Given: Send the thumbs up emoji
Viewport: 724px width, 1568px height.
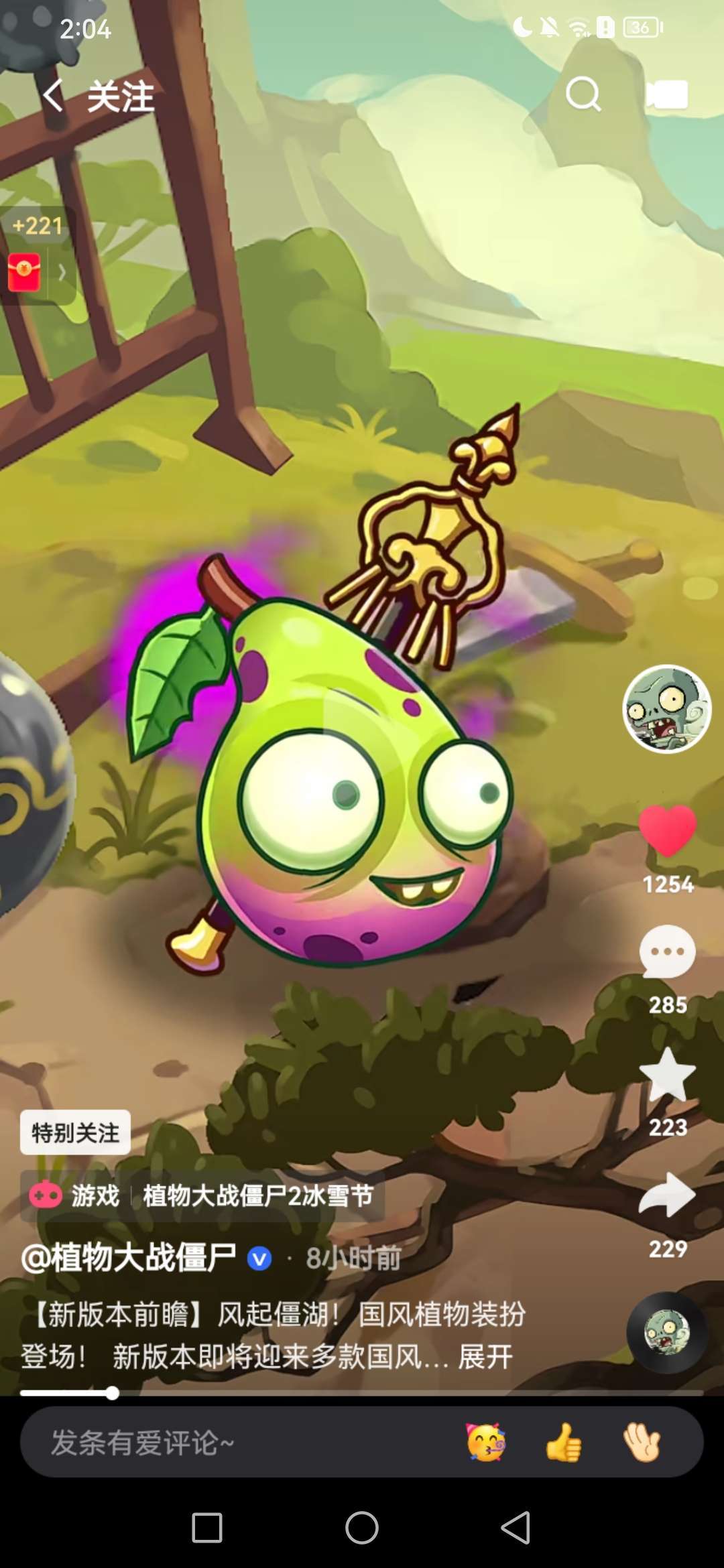Looking at the screenshot, I should click(x=564, y=1442).
